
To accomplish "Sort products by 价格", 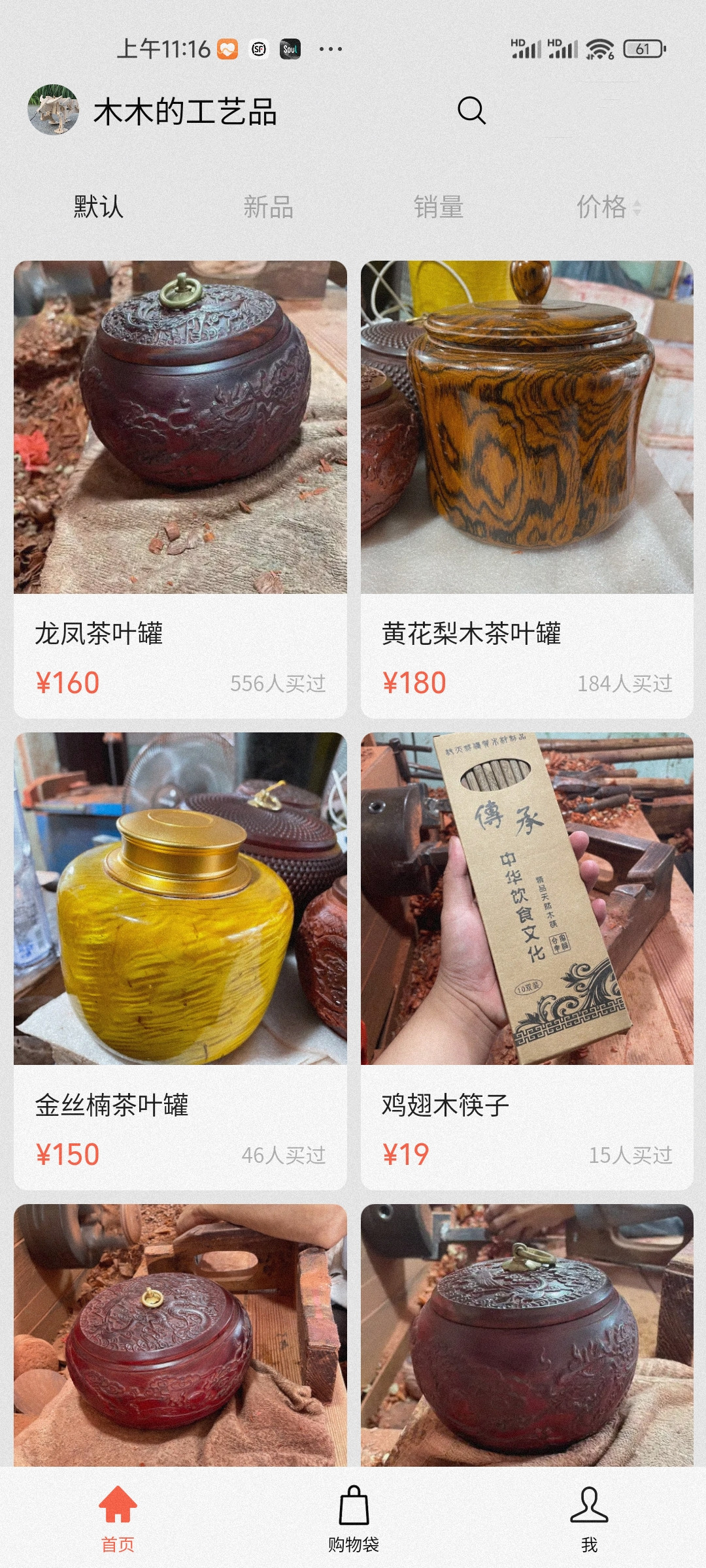I will click(x=607, y=207).
